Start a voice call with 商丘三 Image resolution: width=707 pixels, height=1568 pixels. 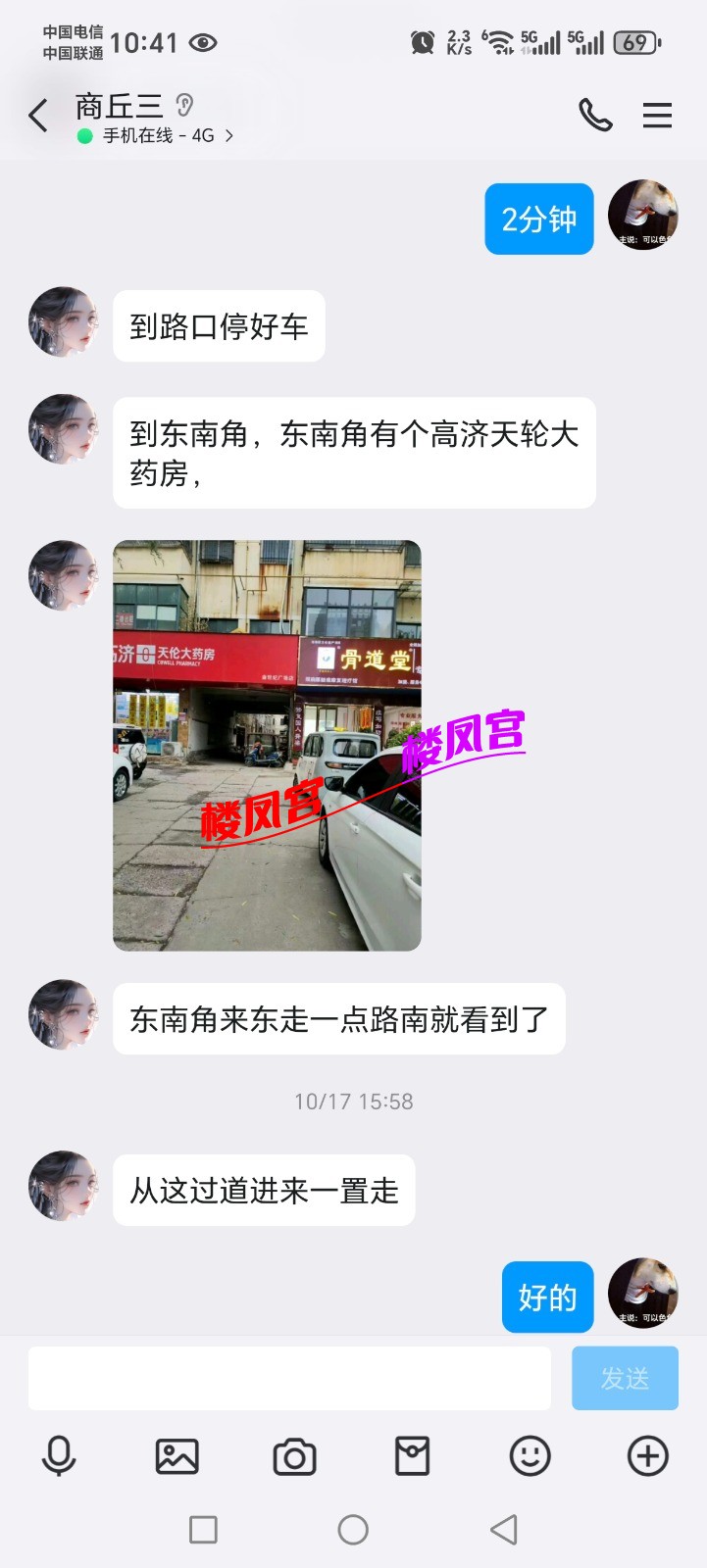coord(596,115)
